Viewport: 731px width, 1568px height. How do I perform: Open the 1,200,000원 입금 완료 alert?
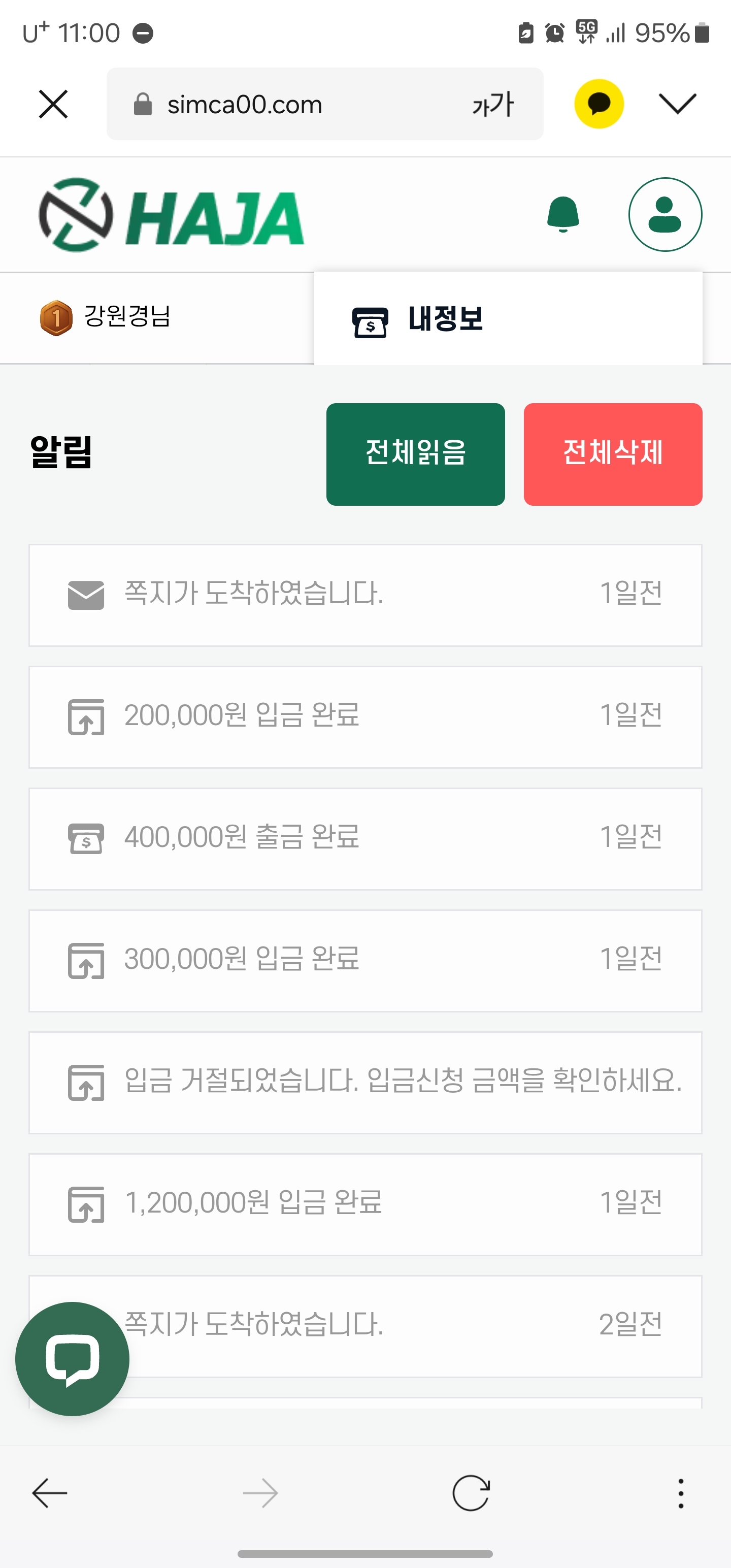[x=365, y=1204]
